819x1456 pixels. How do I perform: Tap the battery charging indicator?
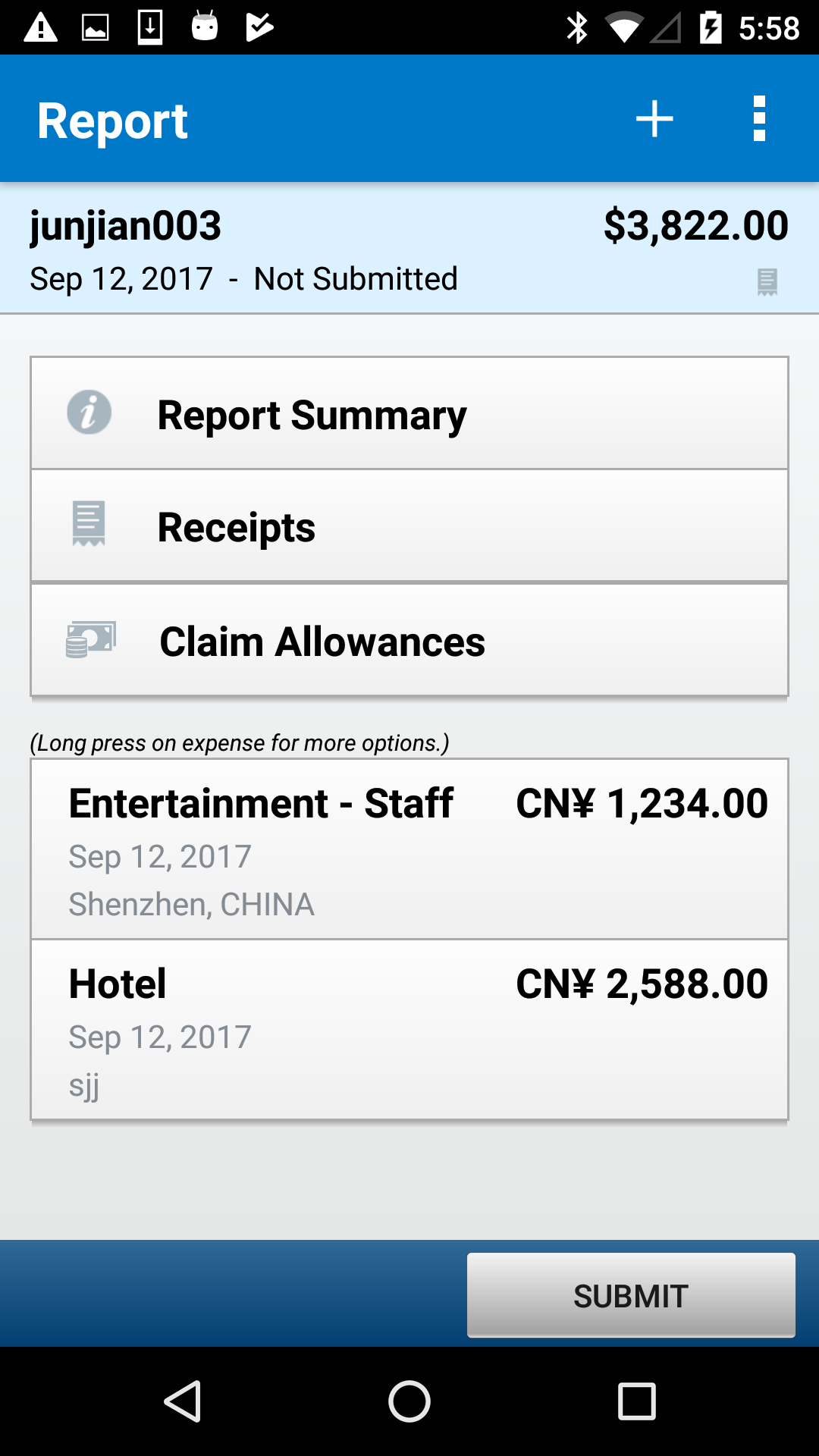(713, 27)
